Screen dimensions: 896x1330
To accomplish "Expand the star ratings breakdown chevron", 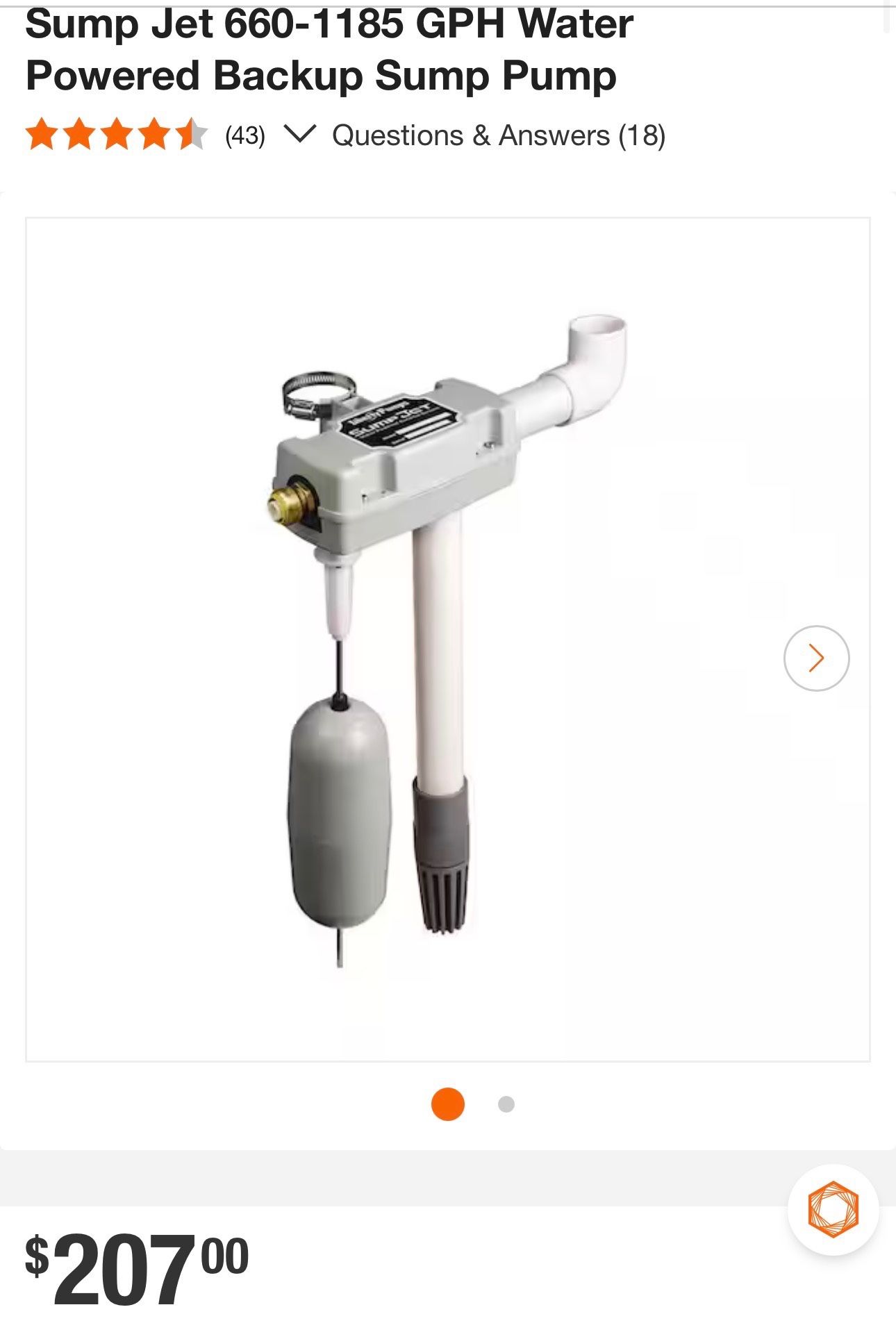I will tap(300, 134).
